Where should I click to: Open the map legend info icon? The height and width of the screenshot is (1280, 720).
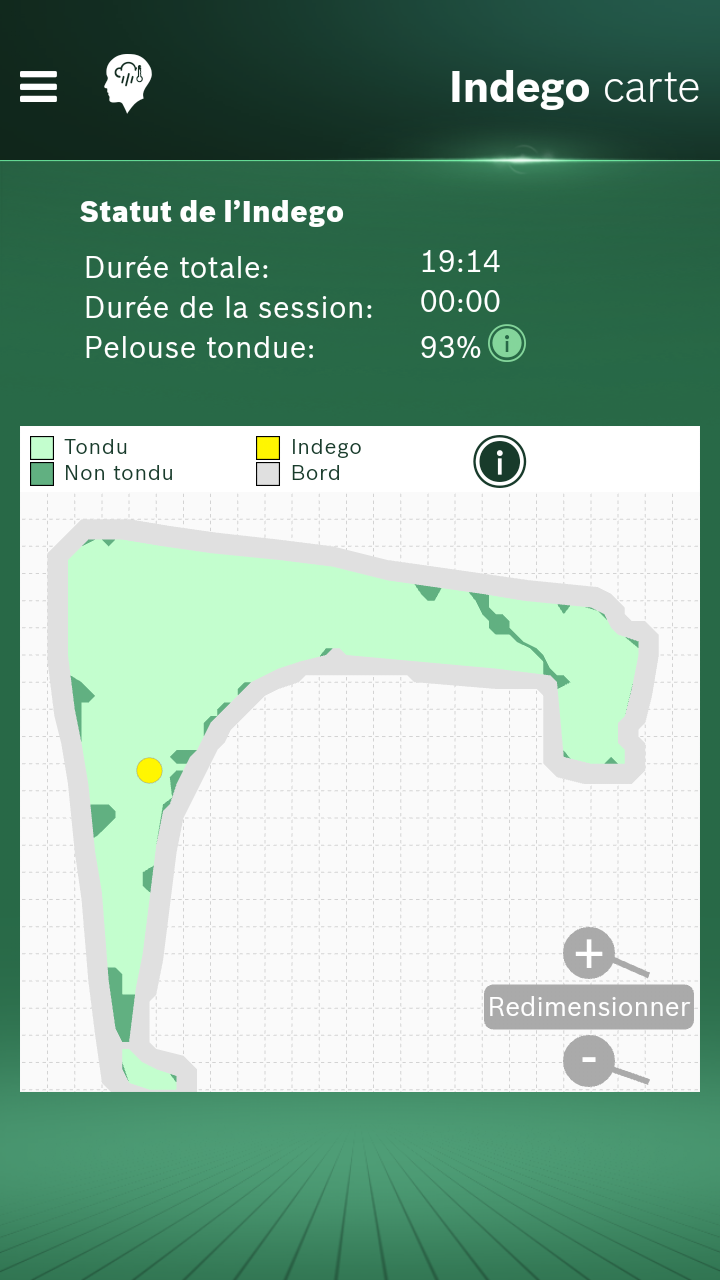click(x=499, y=461)
